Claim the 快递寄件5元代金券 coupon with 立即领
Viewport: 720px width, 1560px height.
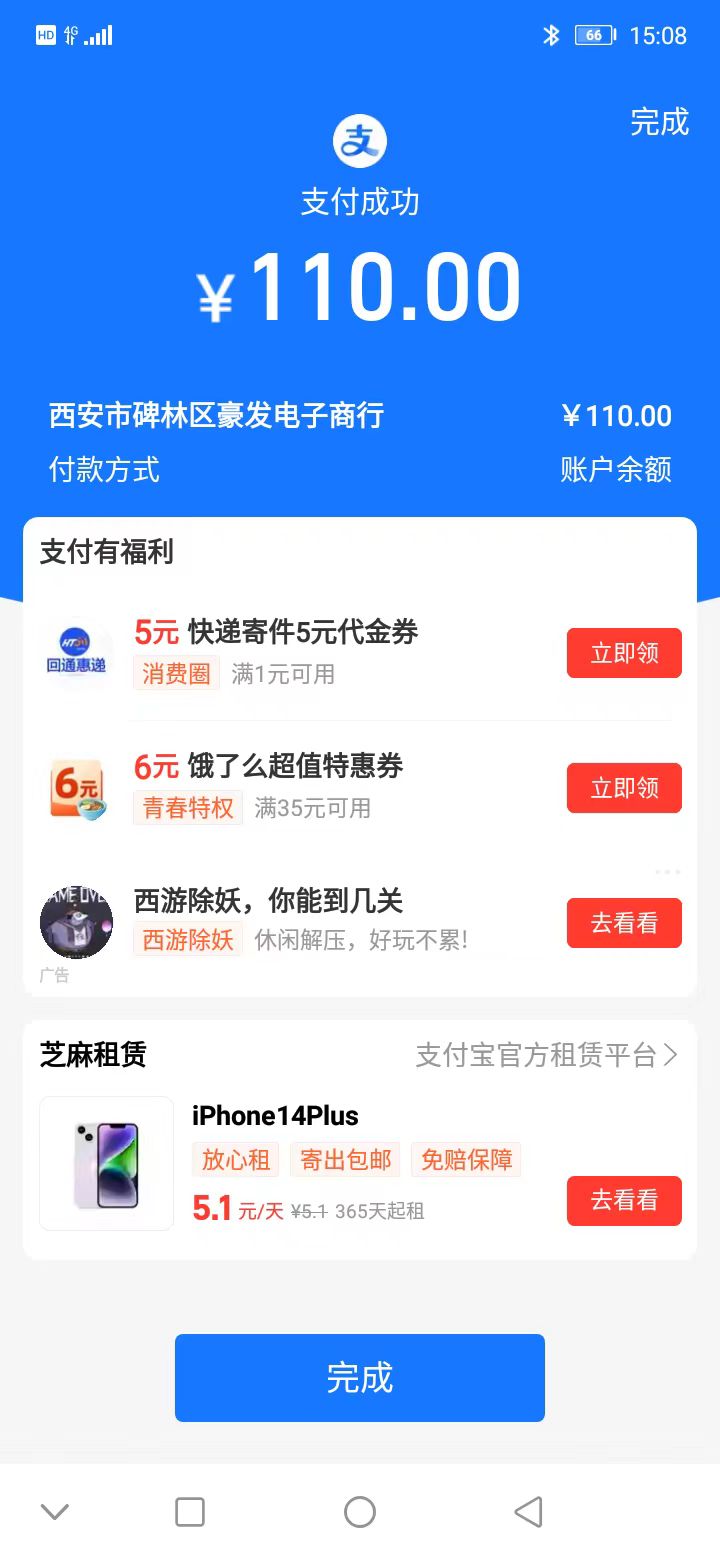point(624,653)
